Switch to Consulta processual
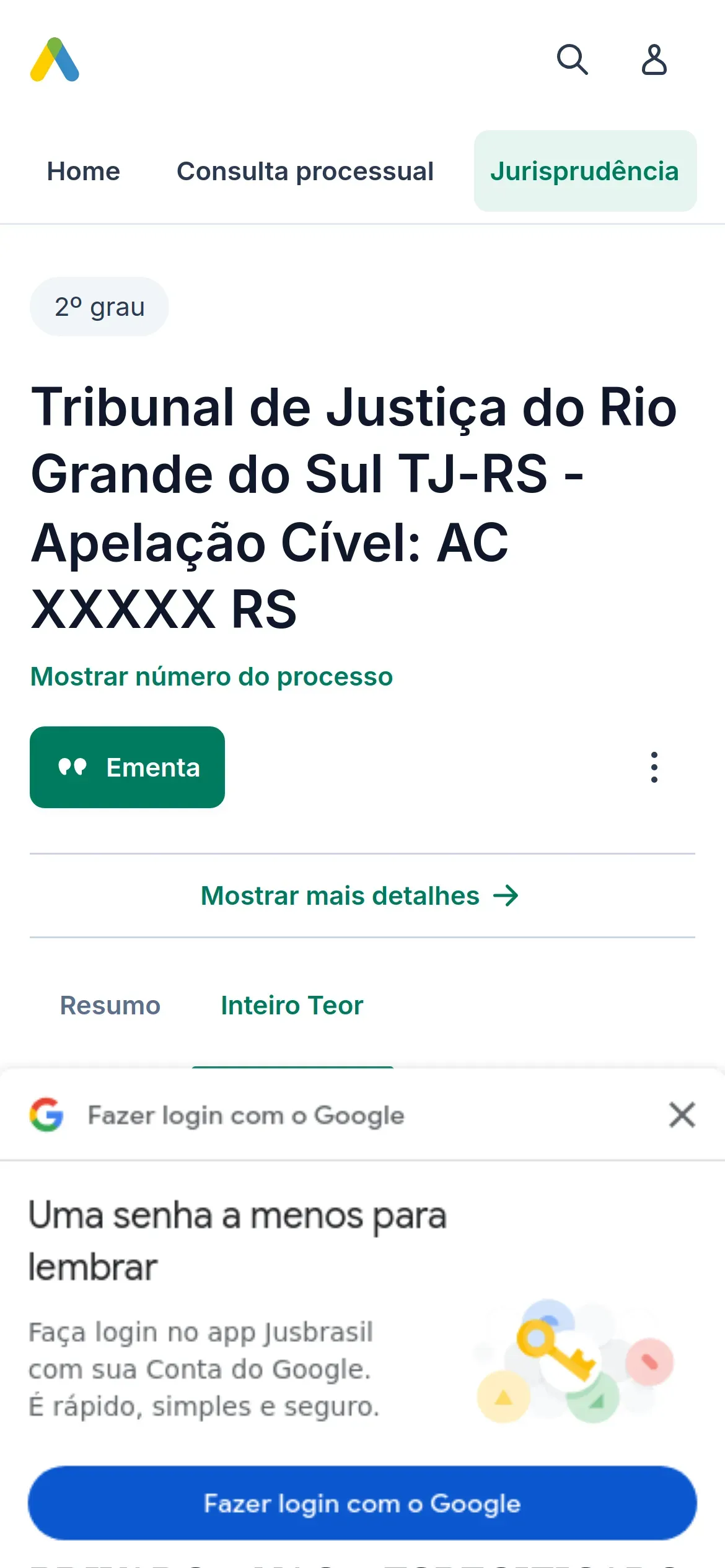The width and height of the screenshot is (725, 1568). click(x=305, y=172)
